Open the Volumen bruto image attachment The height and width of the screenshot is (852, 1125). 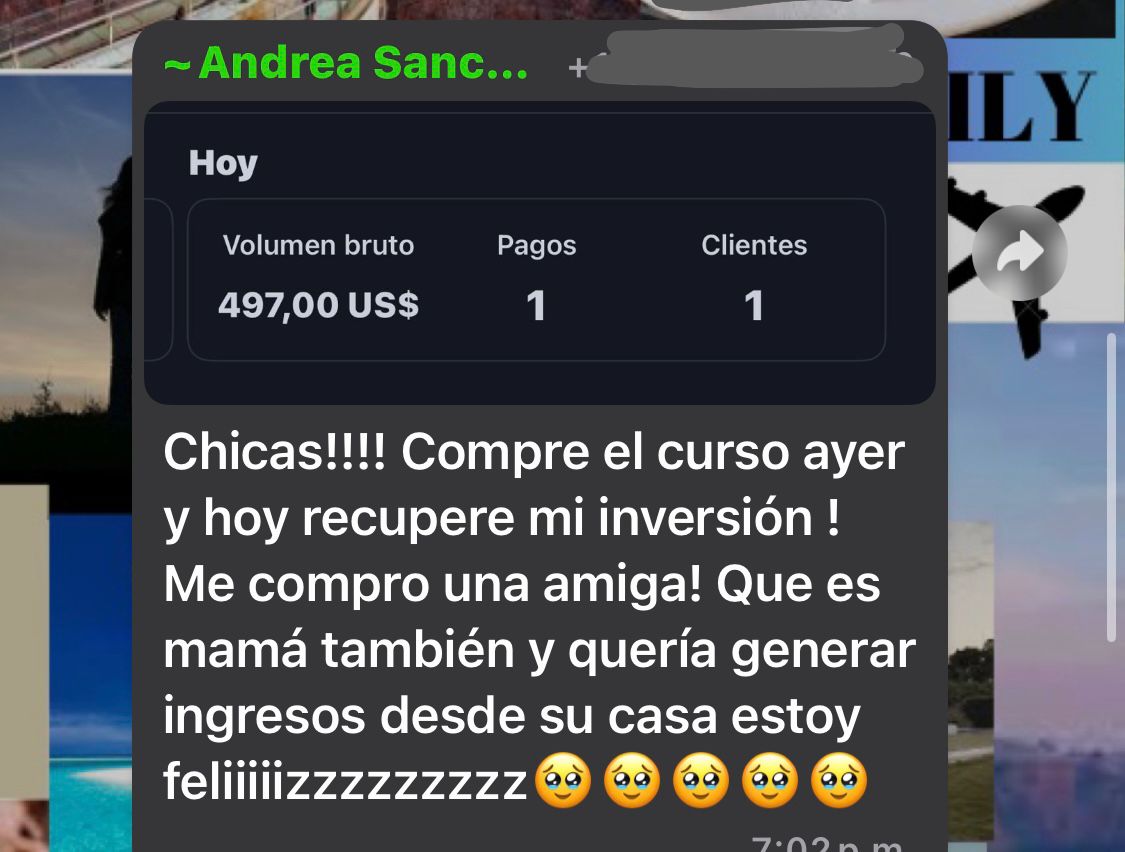click(539, 255)
